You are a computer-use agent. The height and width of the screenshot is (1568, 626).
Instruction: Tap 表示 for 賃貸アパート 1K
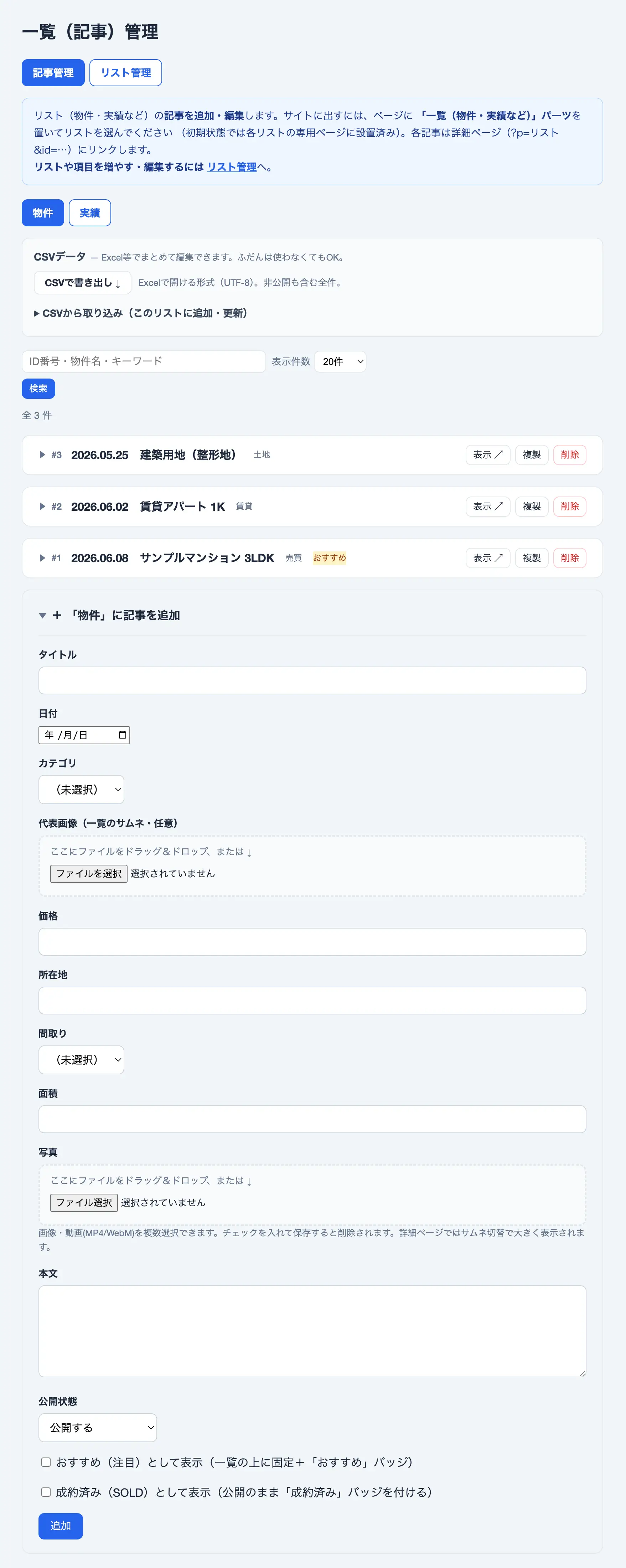[488, 507]
